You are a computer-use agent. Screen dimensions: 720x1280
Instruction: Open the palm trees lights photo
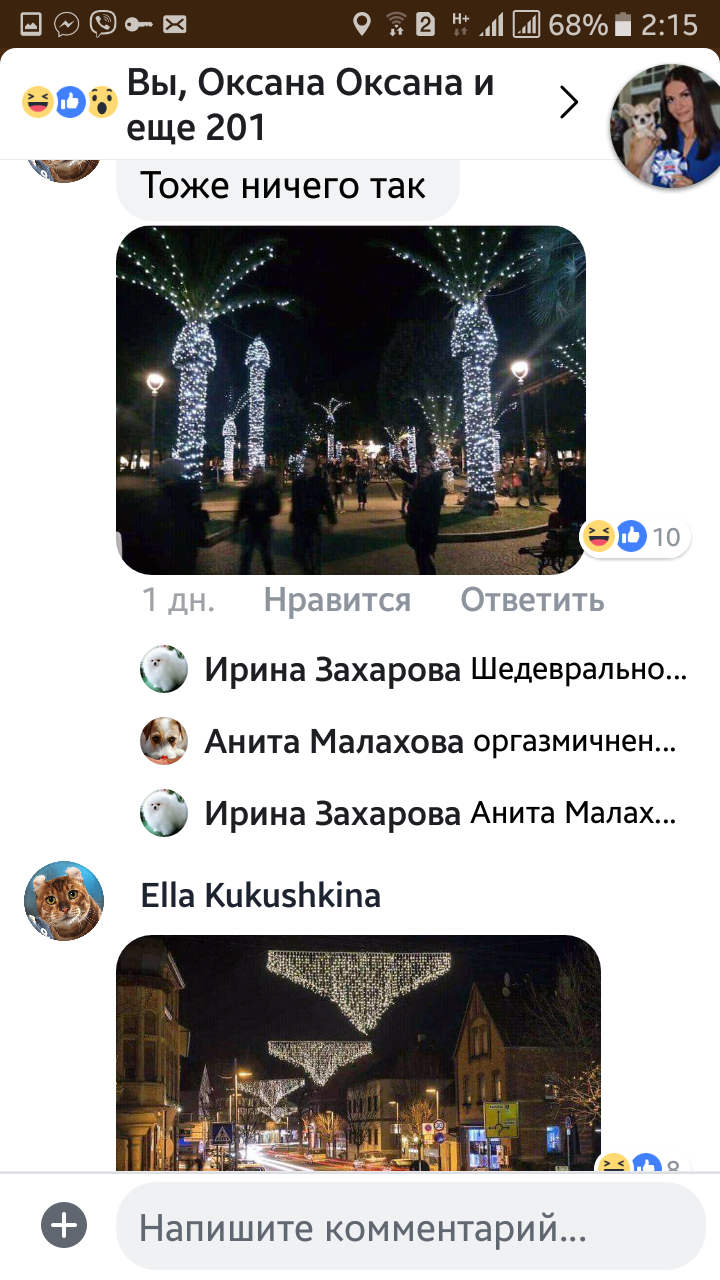(350, 400)
